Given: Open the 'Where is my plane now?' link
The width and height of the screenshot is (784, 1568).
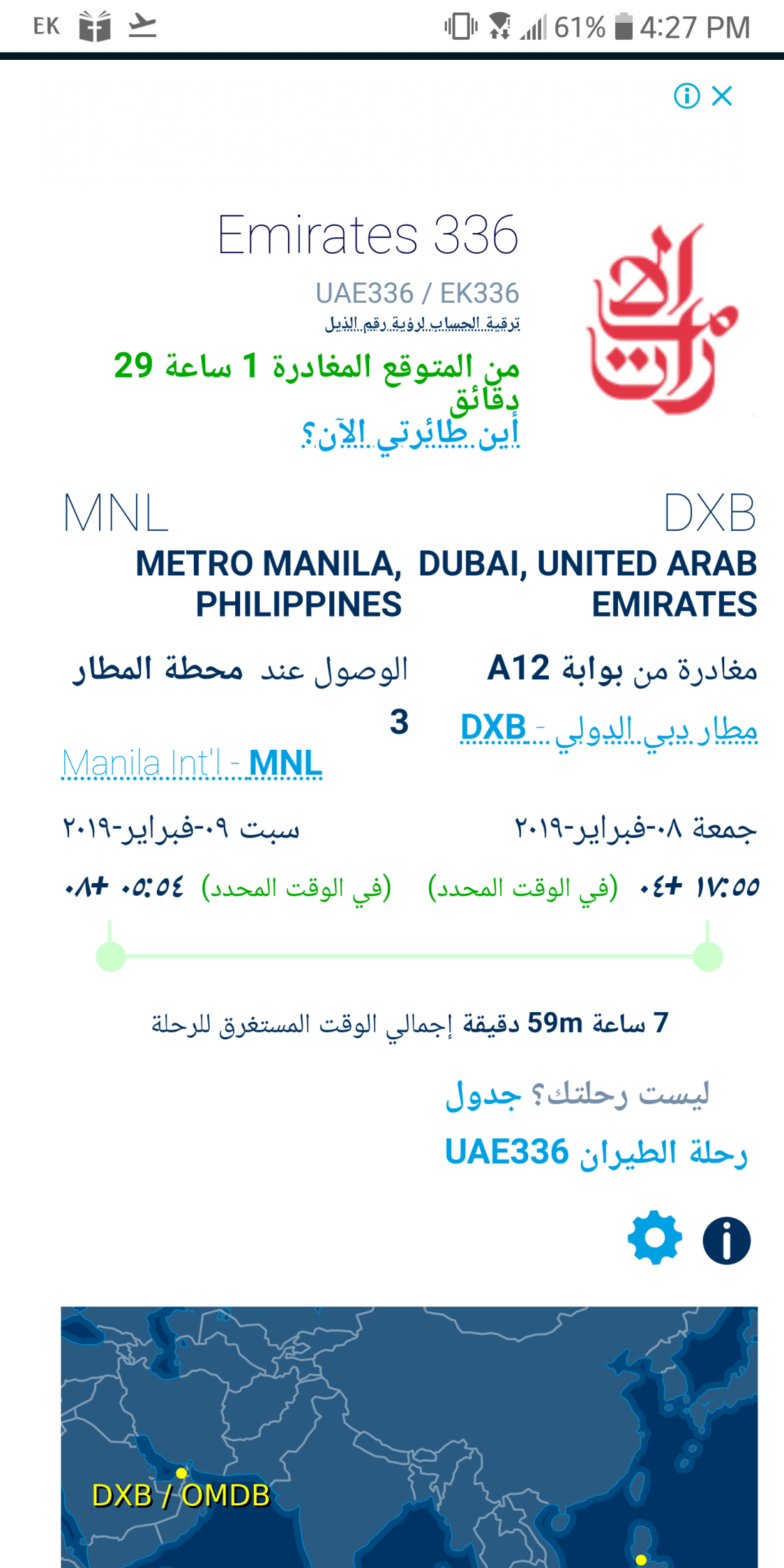Looking at the screenshot, I should click(x=411, y=434).
